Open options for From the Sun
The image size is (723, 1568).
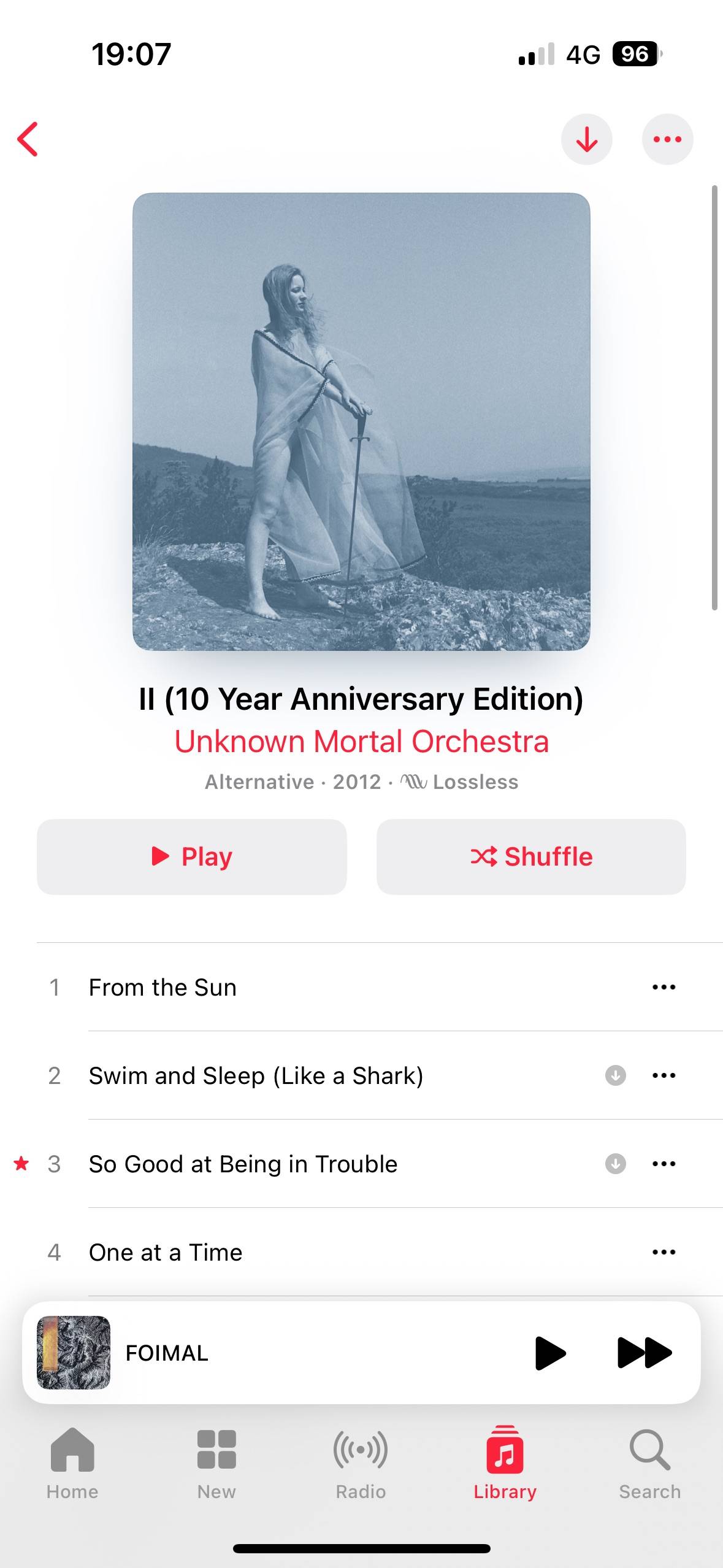pyautogui.click(x=664, y=987)
